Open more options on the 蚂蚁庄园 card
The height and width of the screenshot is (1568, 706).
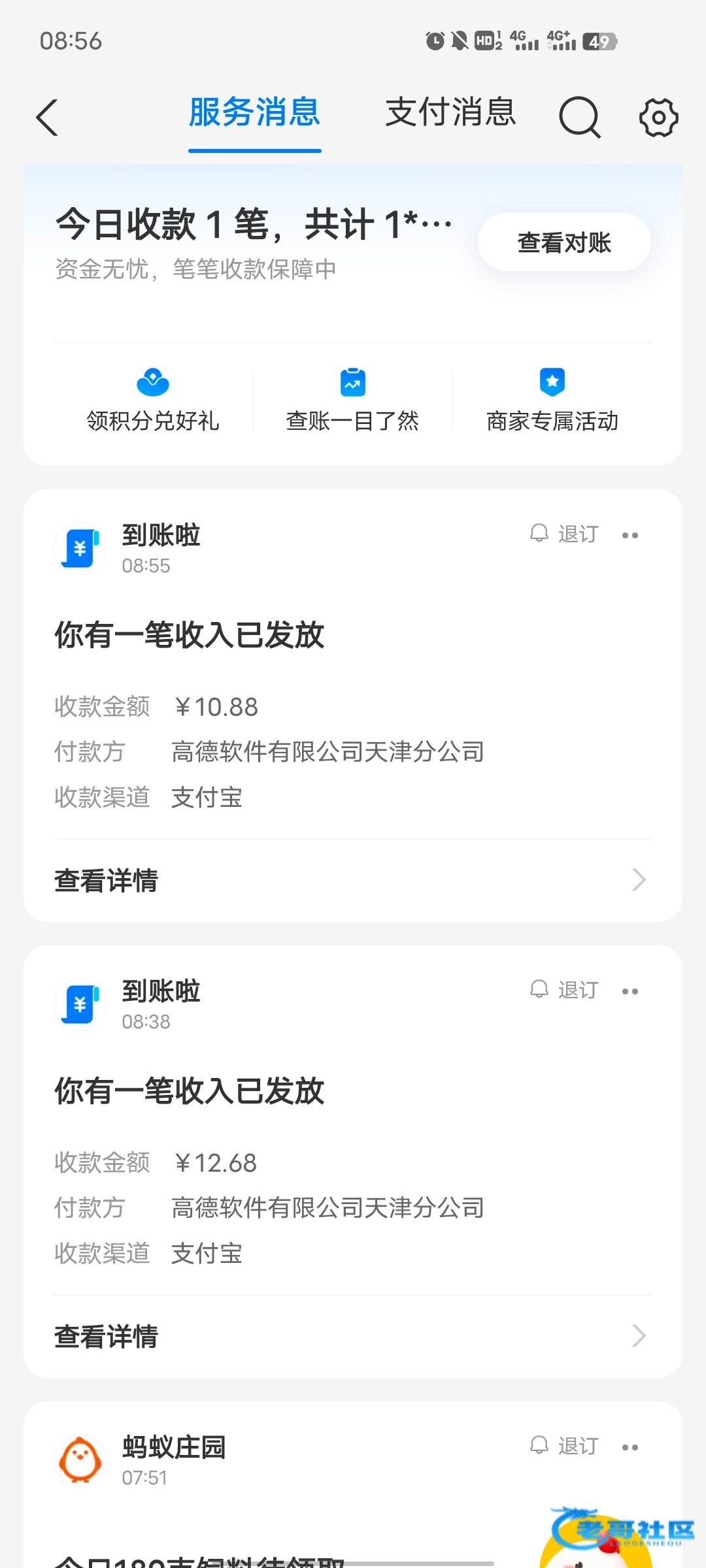click(x=630, y=1447)
